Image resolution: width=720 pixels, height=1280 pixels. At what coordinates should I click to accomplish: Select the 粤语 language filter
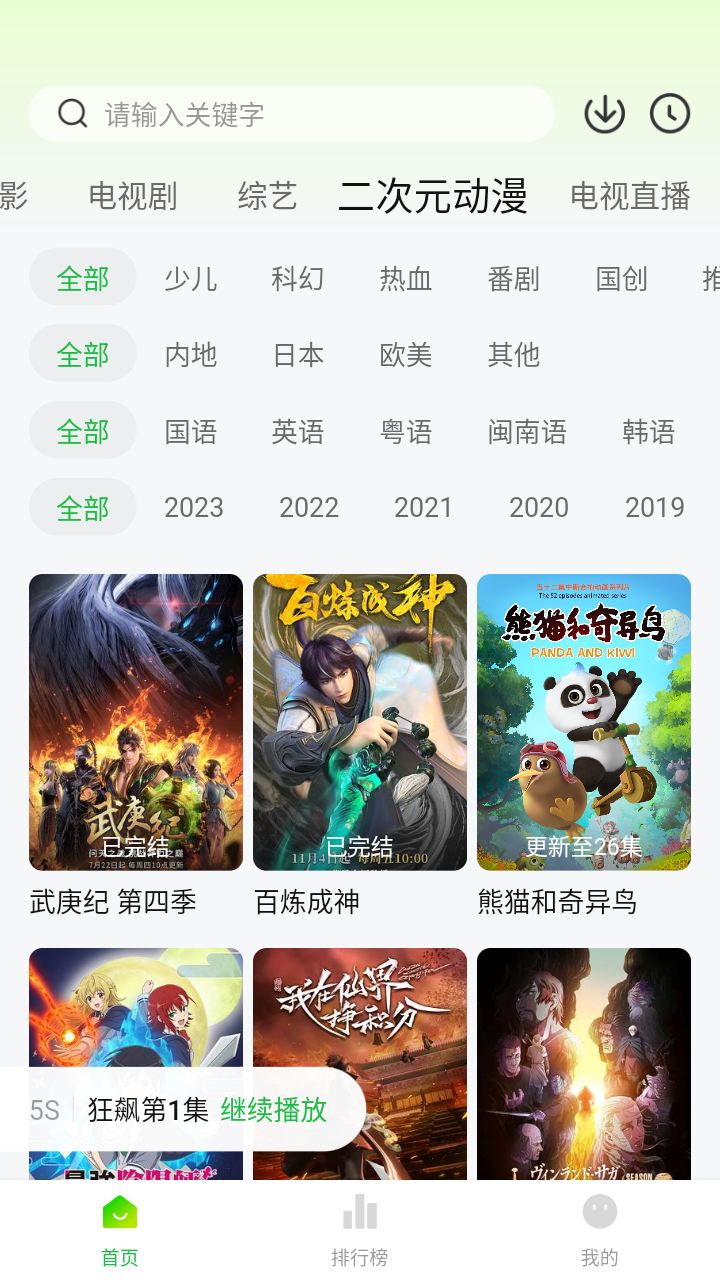pyautogui.click(x=406, y=431)
